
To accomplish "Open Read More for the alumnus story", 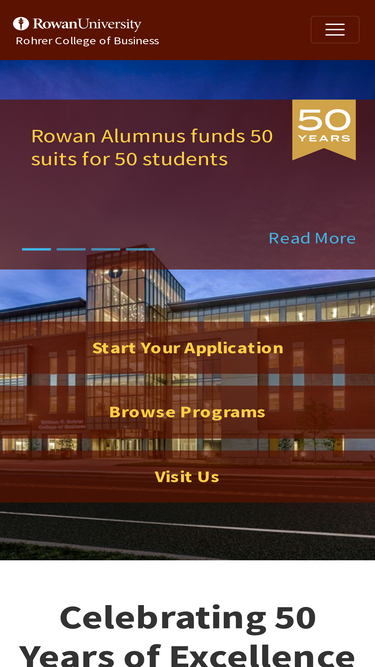I will [x=312, y=238].
